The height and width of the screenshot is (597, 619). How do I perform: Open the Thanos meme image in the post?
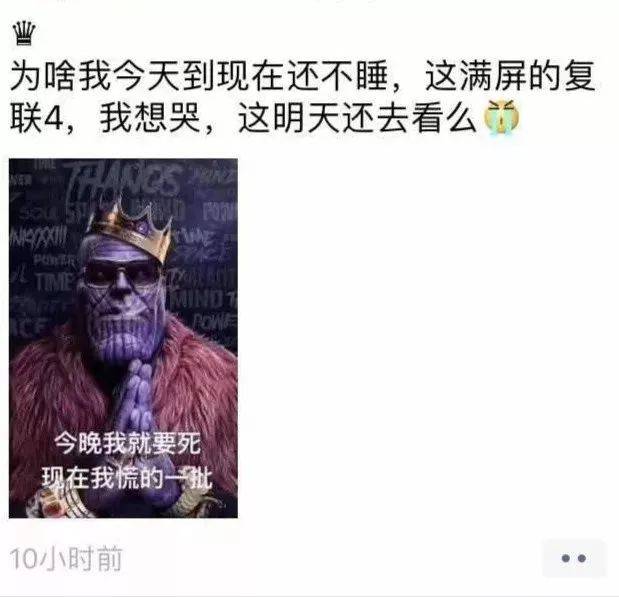point(123,338)
